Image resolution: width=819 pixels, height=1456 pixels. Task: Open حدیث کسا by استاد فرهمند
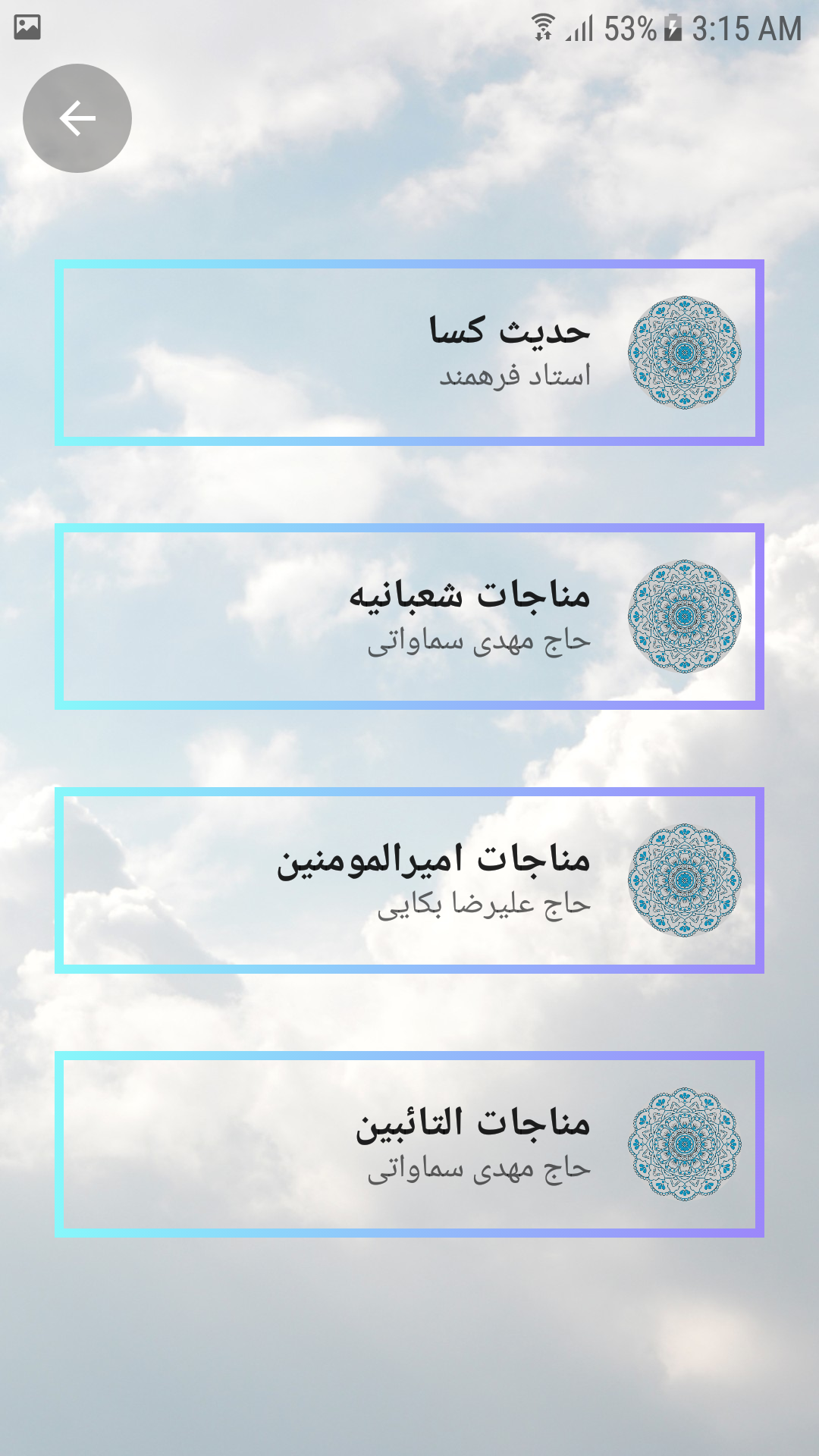(409, 353)
